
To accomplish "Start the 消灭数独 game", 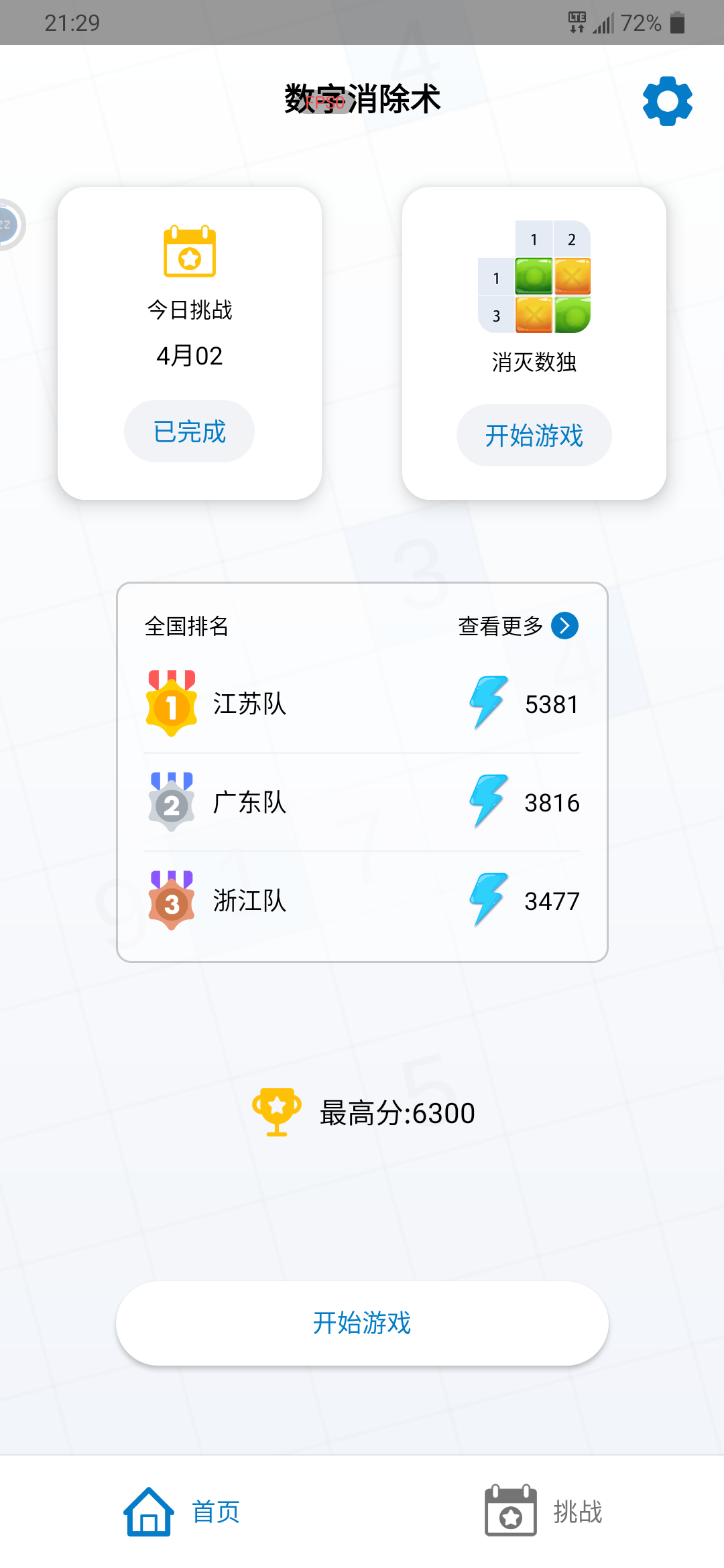I will click(x=534, y=436).
